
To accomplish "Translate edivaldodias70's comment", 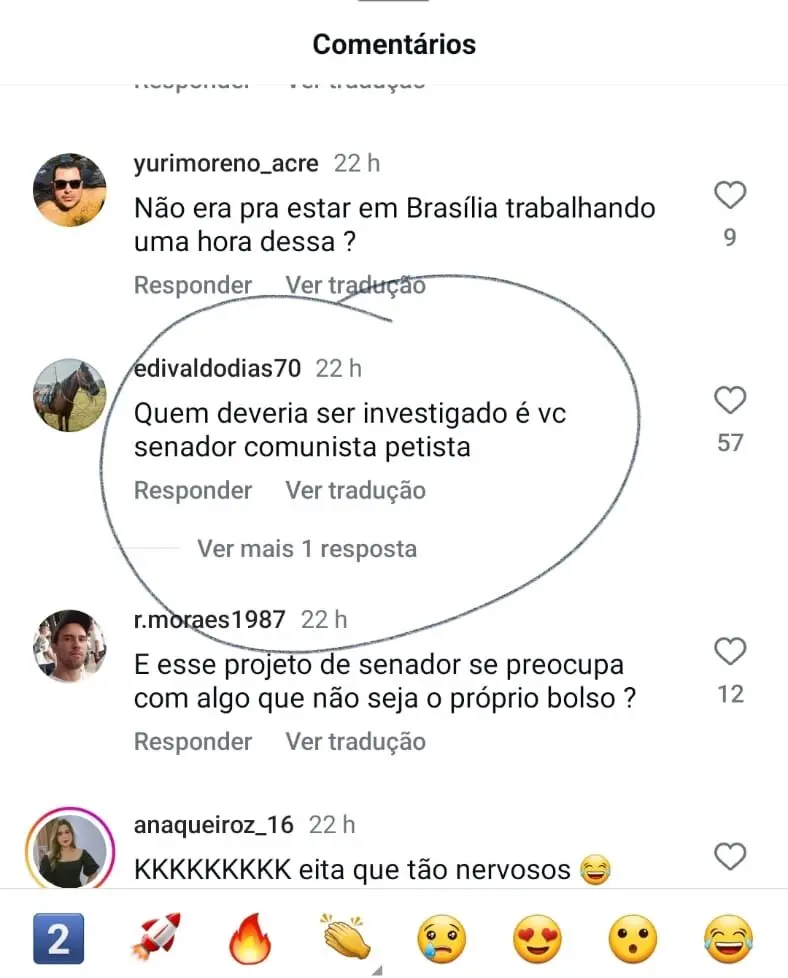I will (x=355, y=490).
